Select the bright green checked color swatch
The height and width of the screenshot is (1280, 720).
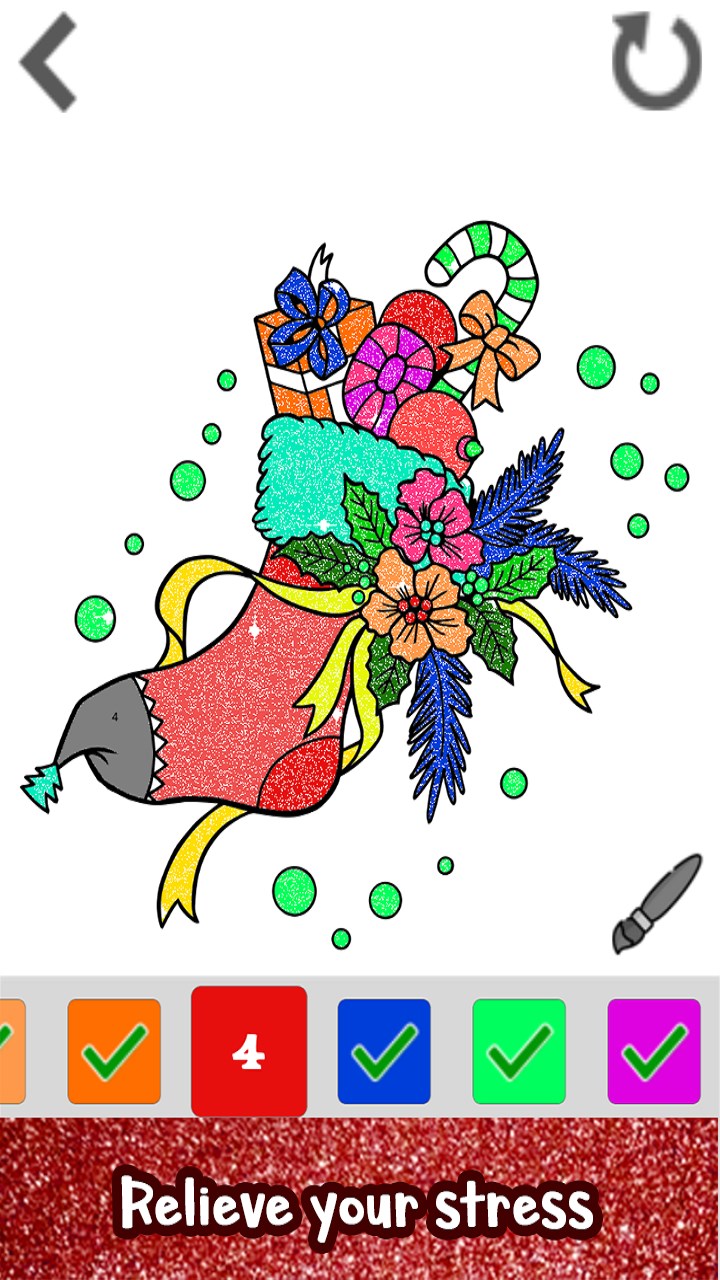[519, 1051]
